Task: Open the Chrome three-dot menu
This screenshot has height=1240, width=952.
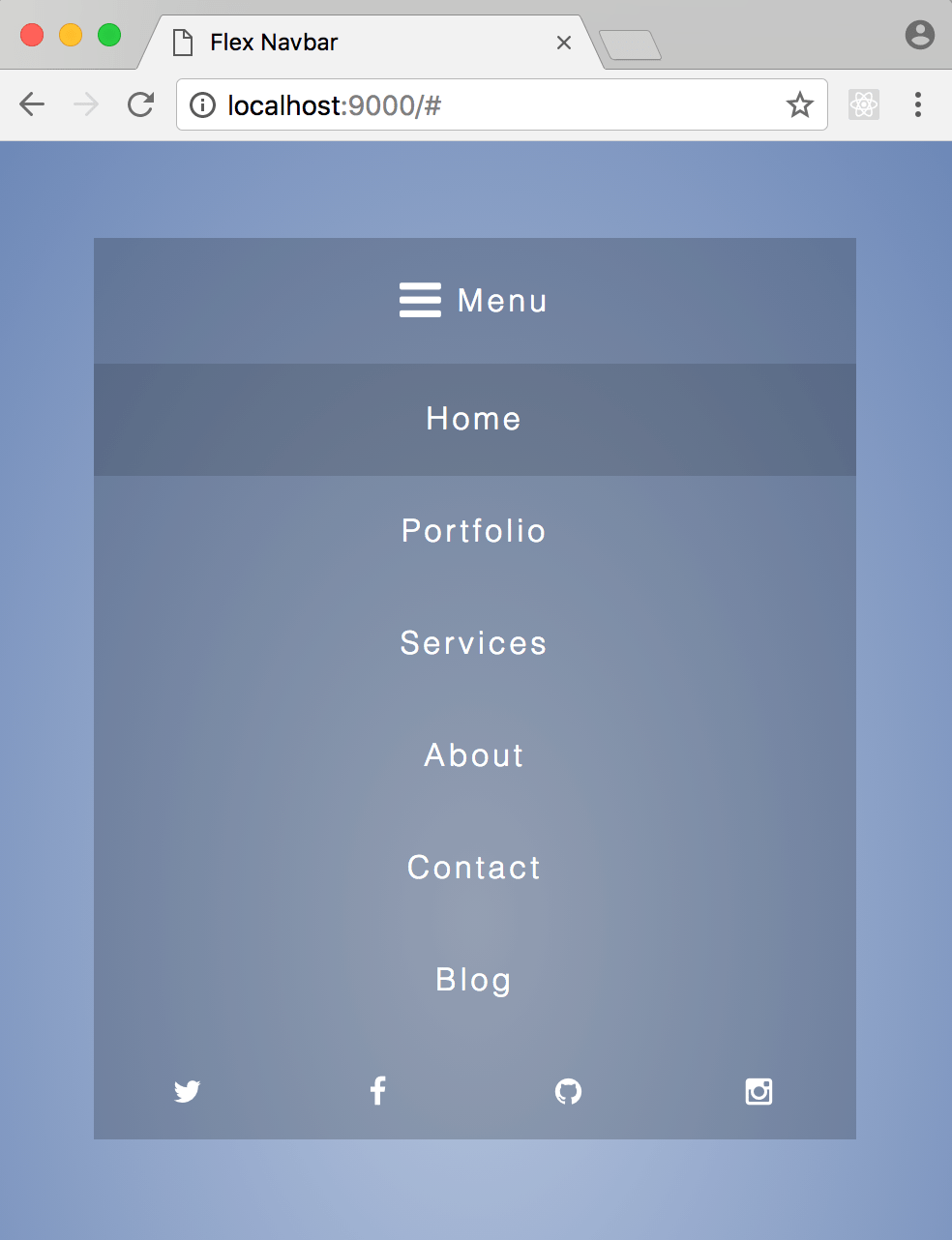Action: click(917, 104)
